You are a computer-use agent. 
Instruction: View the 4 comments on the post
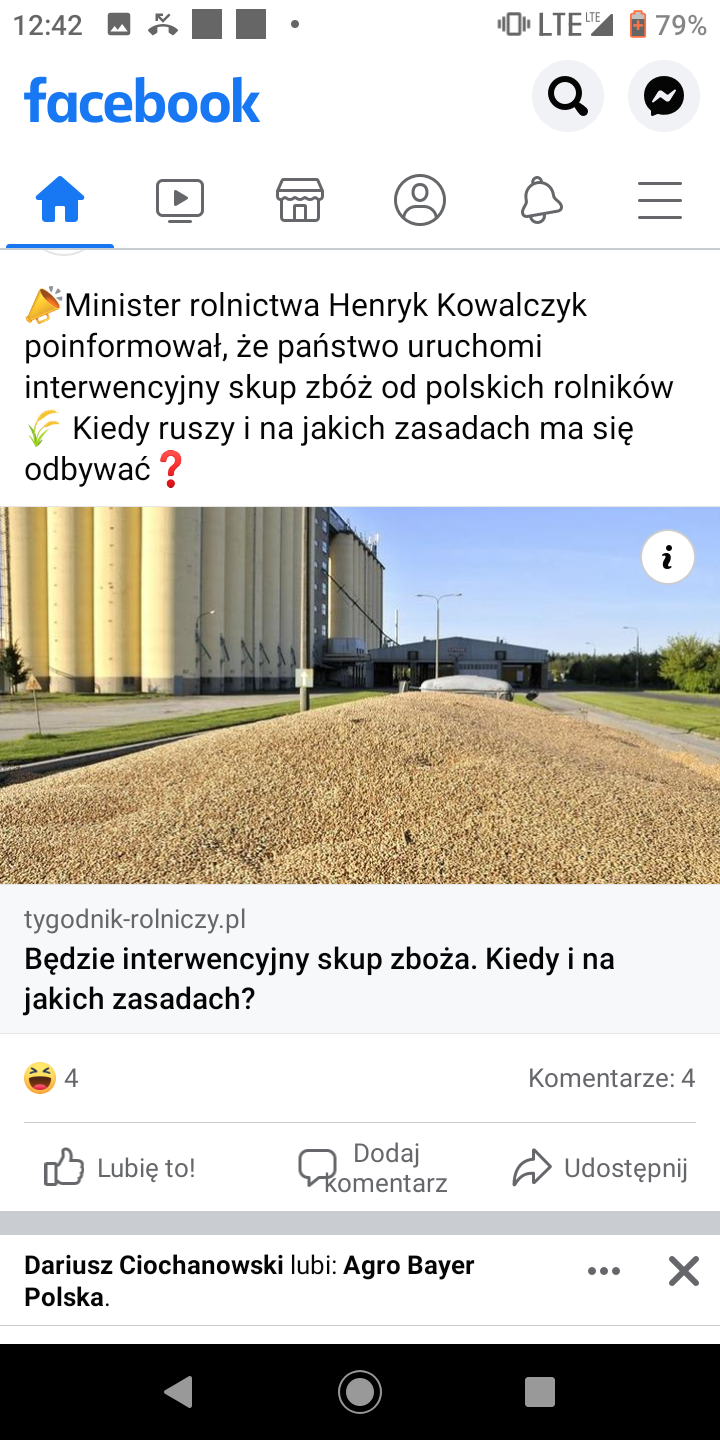point(611,1078)
